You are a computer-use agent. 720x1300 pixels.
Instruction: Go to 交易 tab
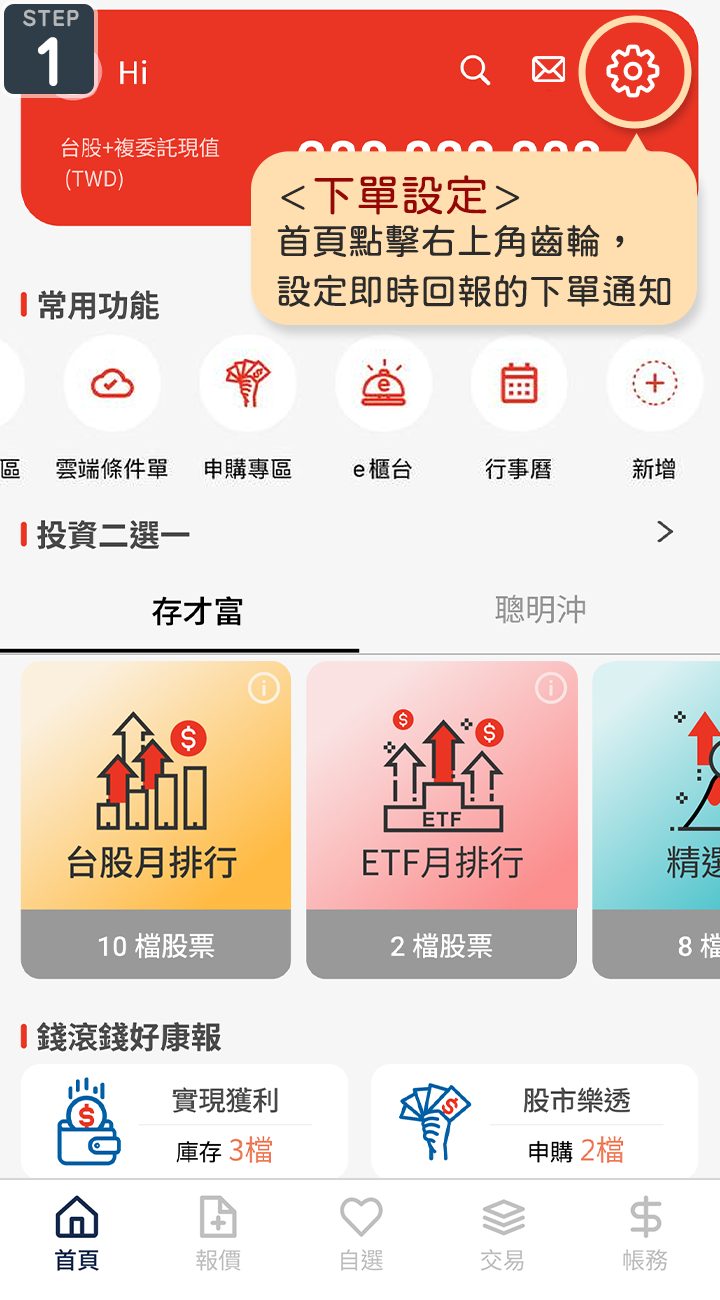point(502,1234)
